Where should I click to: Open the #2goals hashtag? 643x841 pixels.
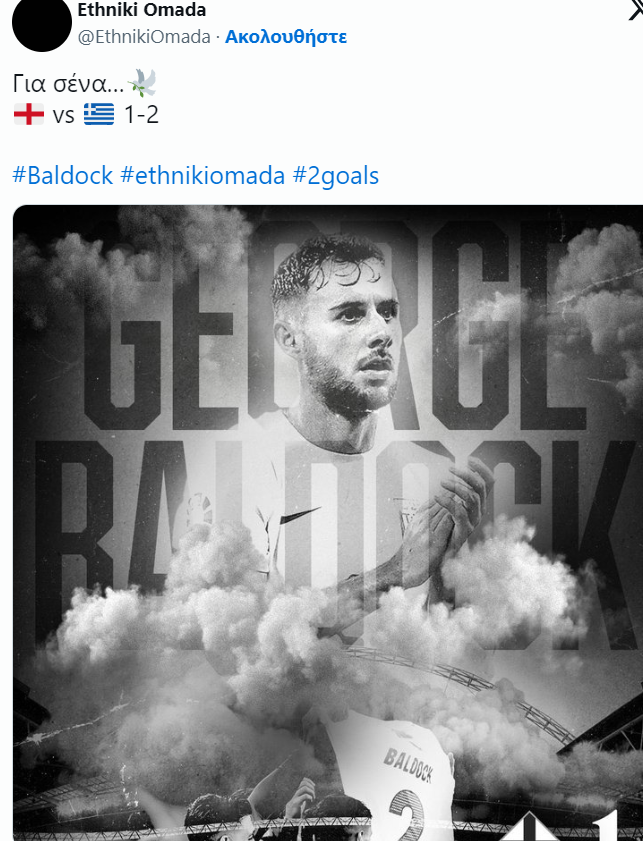pyautogui.click(x=336, y=176)
